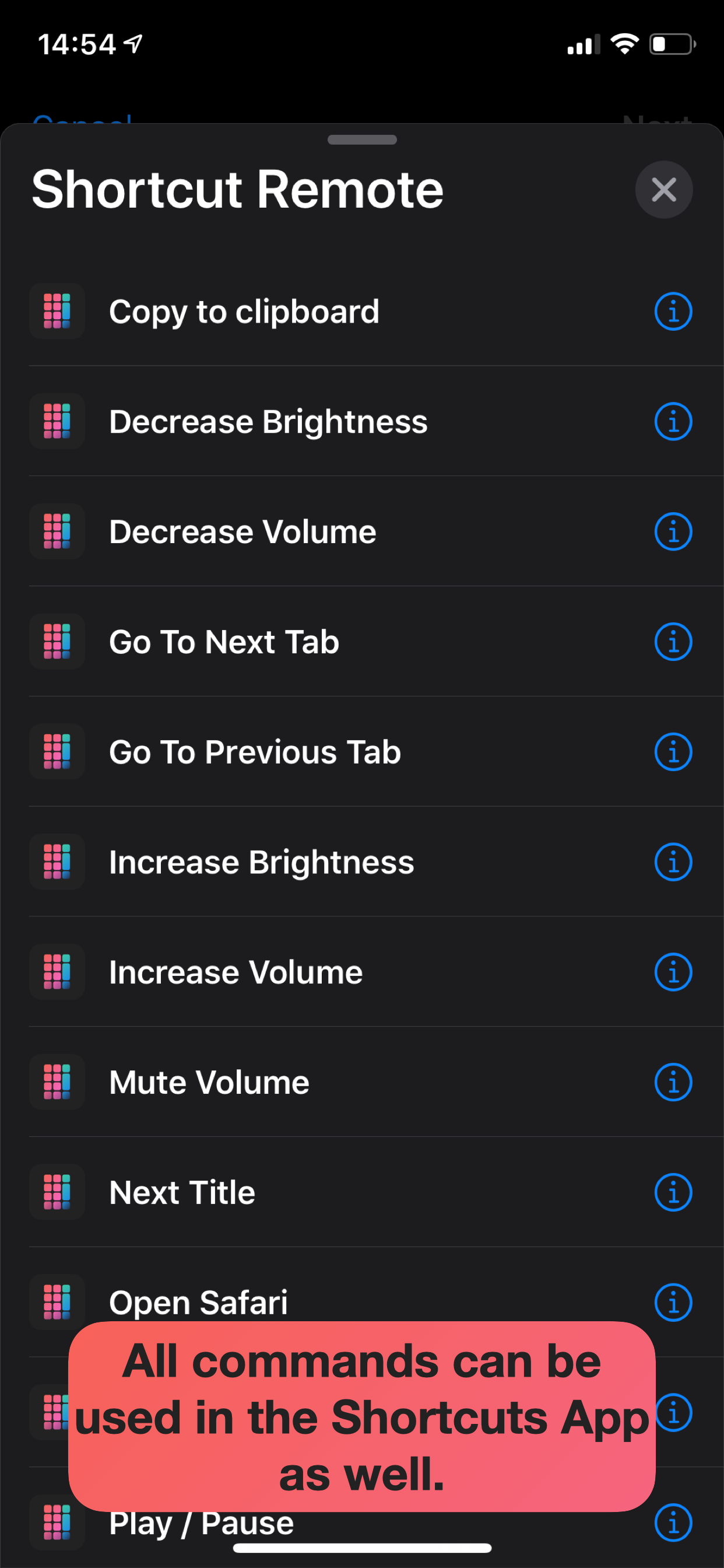
Task: View details for Increase Brightness command
Action: pos(672,862)
